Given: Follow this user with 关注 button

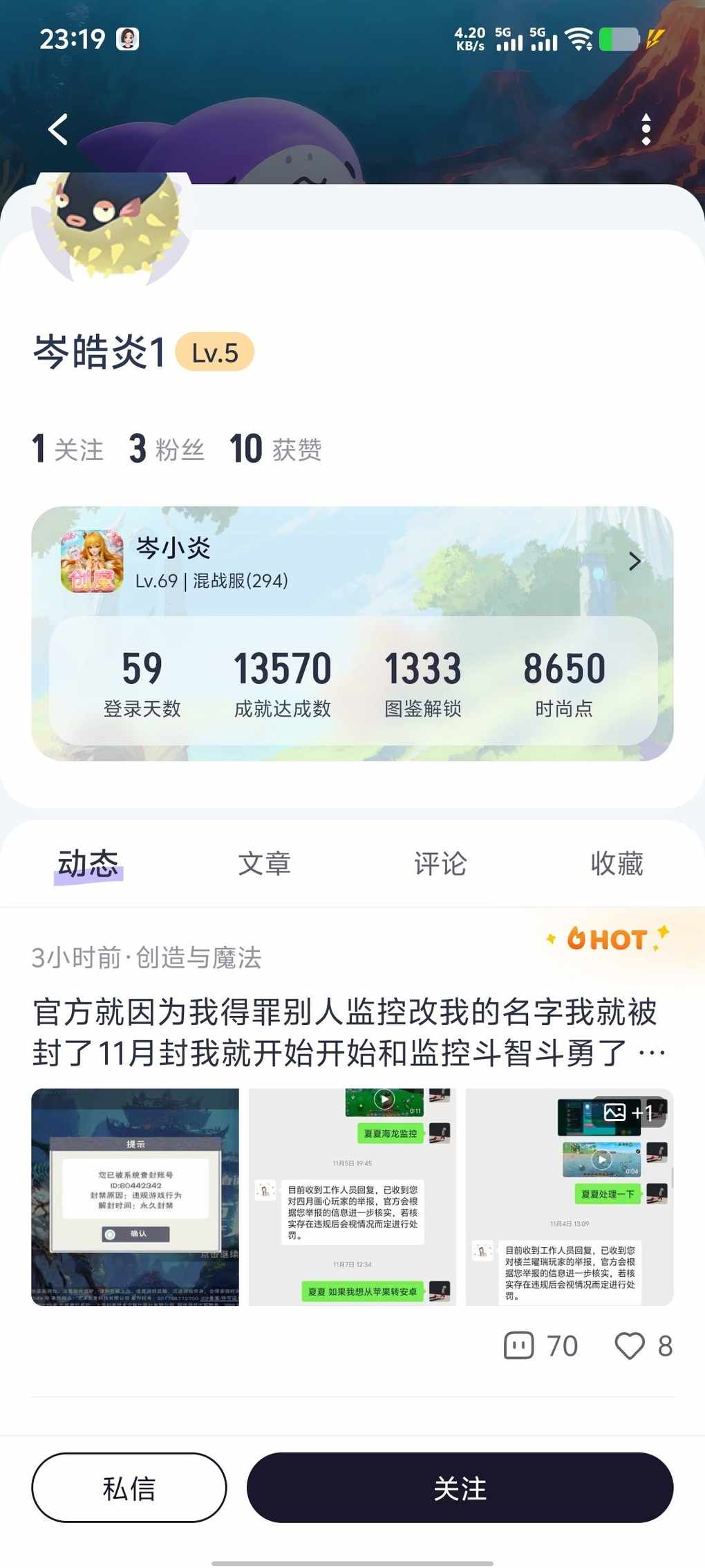Looking at the screenshot, I should click(460, 1487).
